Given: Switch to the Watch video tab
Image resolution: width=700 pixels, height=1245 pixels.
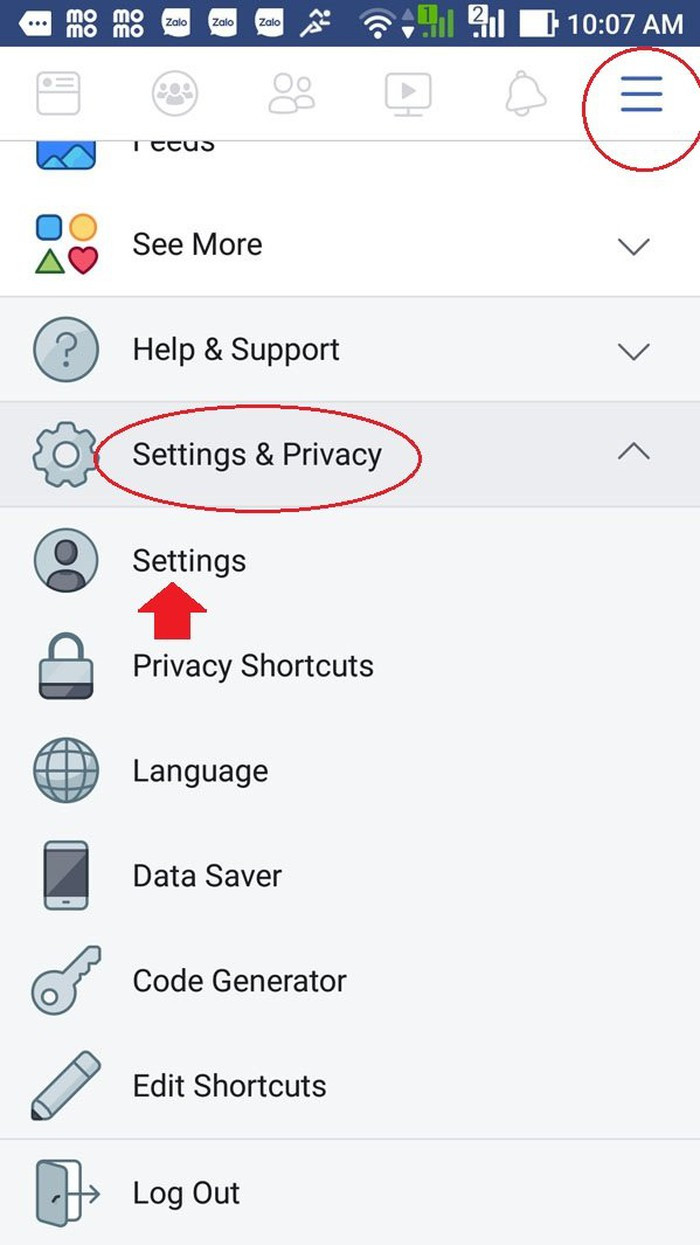Looking at the screenshot, I should (408, 94).
